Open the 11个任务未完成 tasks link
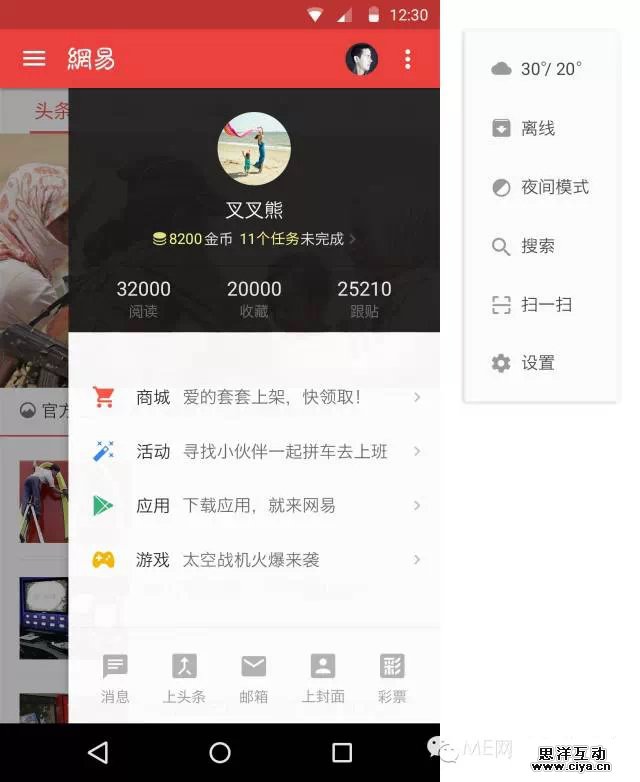The image size is (640, 782). 297,239
